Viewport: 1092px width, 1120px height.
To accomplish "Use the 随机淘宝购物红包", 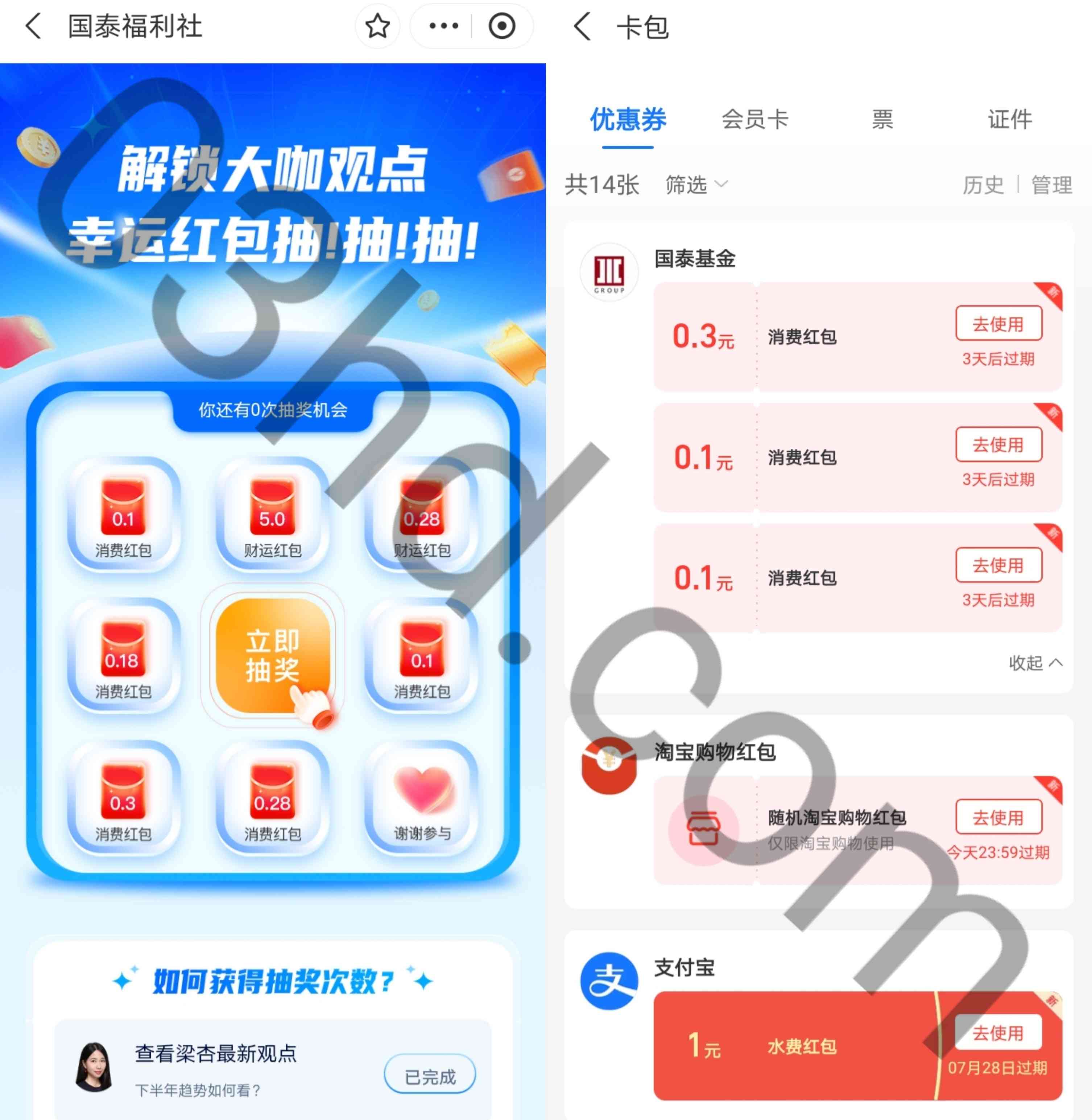I will 998,817.
